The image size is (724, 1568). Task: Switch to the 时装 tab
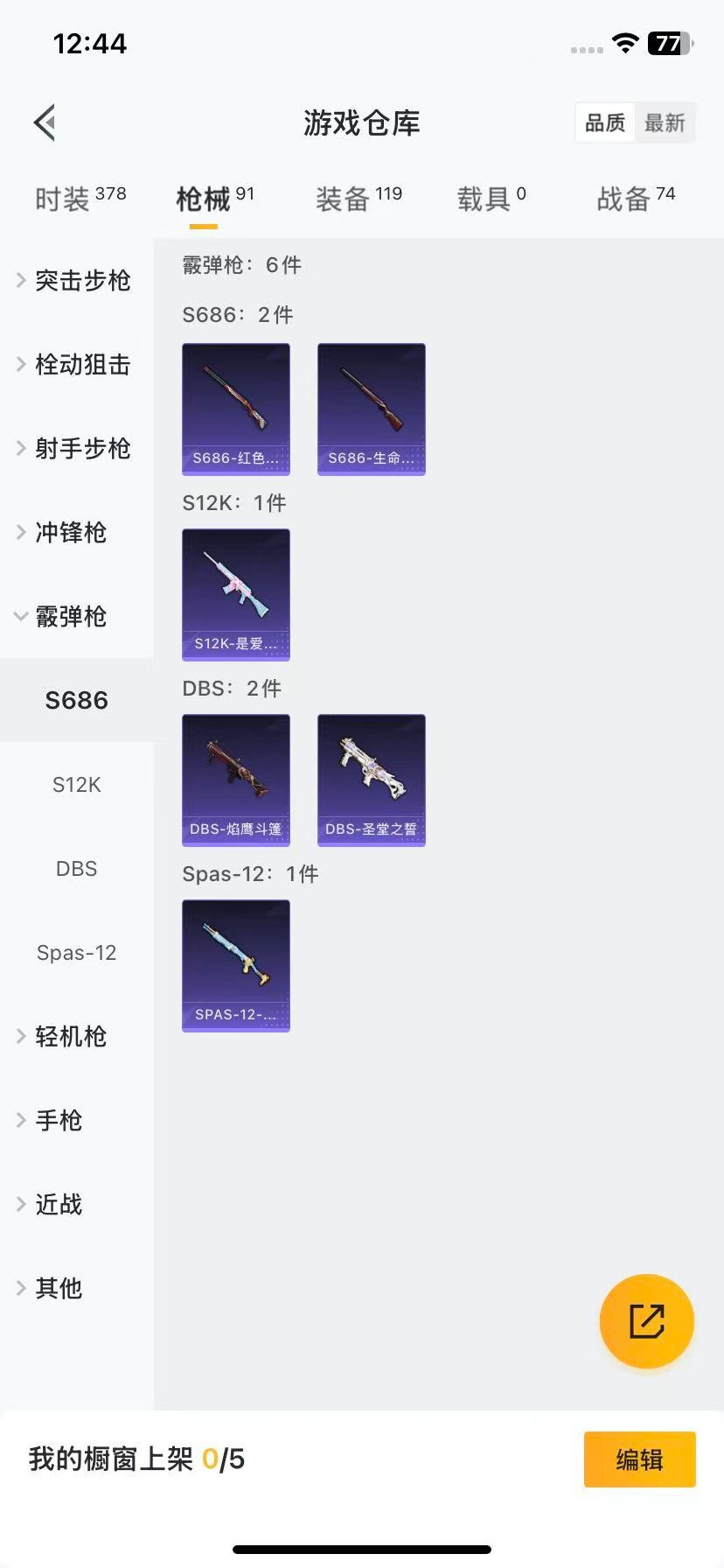click(80, 199)
